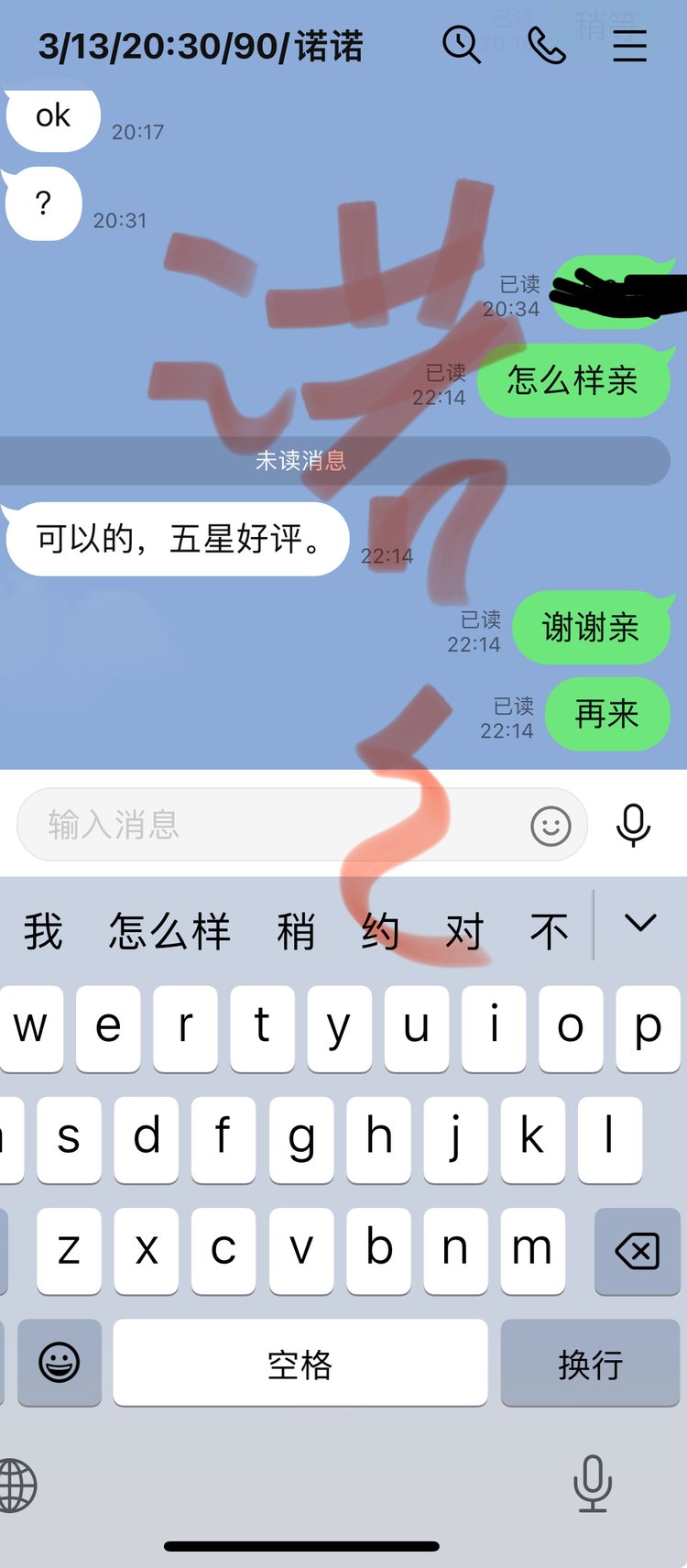Open the emoji sticker picker in input

(x=551, y=826)
